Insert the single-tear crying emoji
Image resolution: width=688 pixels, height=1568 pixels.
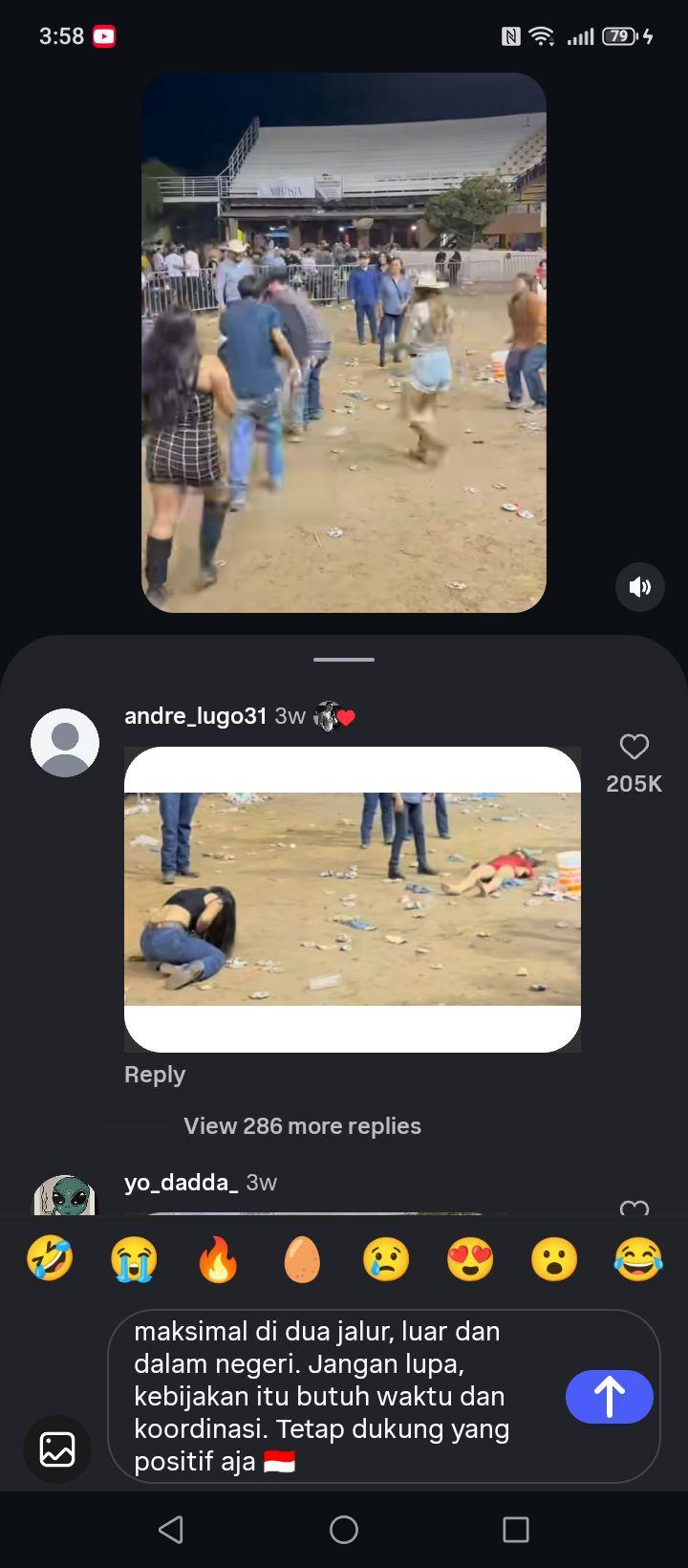(386, 1259)
